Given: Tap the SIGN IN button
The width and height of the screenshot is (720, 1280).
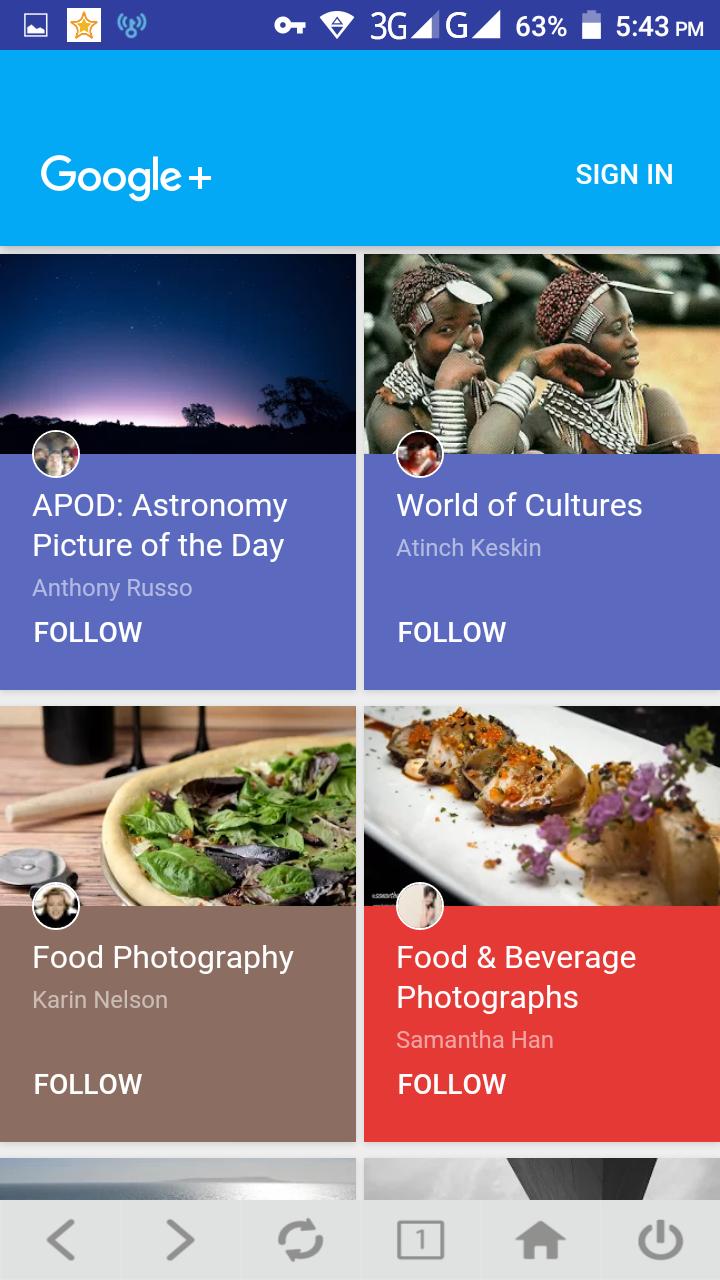Looking at the screenshot, I should point(624,175).
